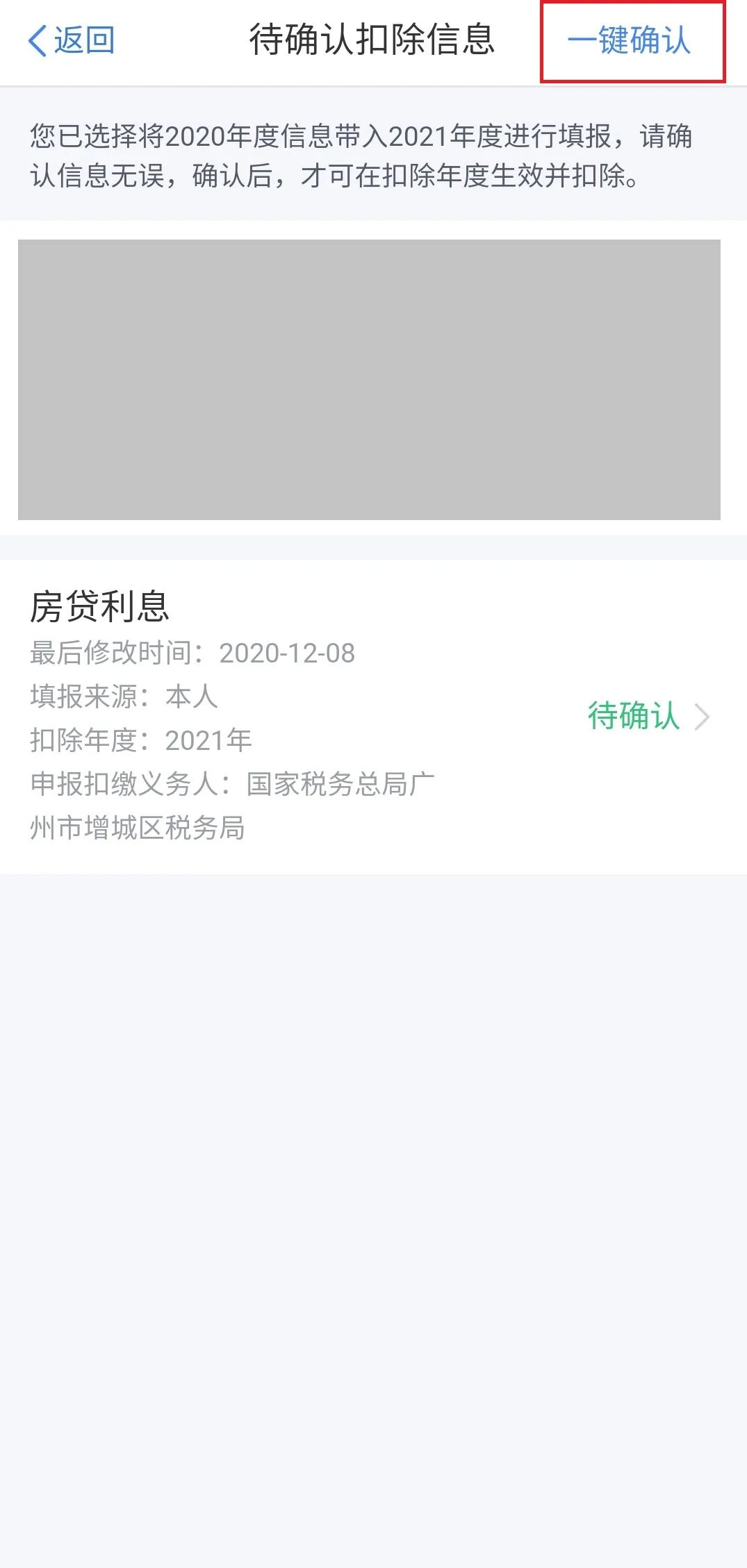
Task: Tap 一键确认 to confirm all deductions
Action: (x=630, y=40)
